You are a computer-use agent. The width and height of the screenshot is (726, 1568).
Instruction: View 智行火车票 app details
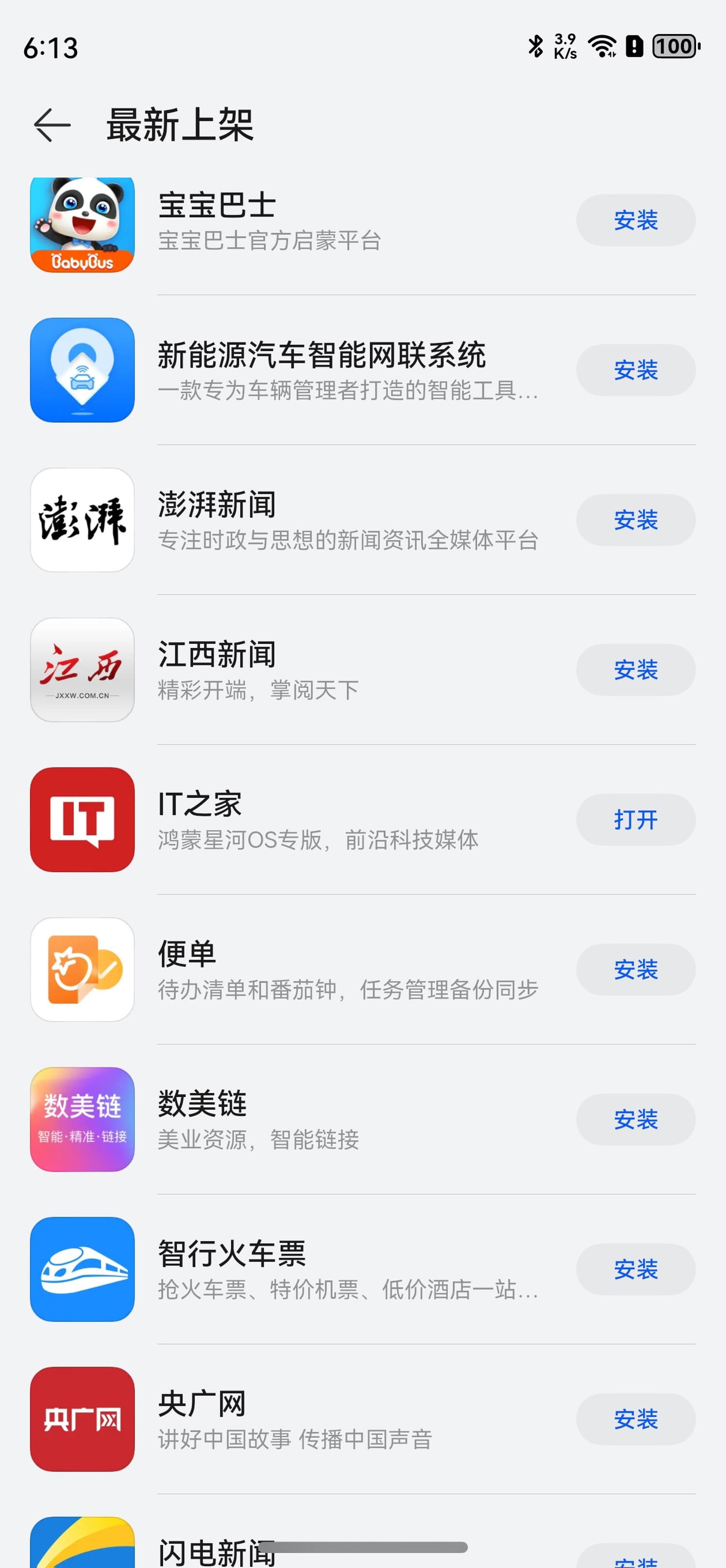coord(347,1270)
